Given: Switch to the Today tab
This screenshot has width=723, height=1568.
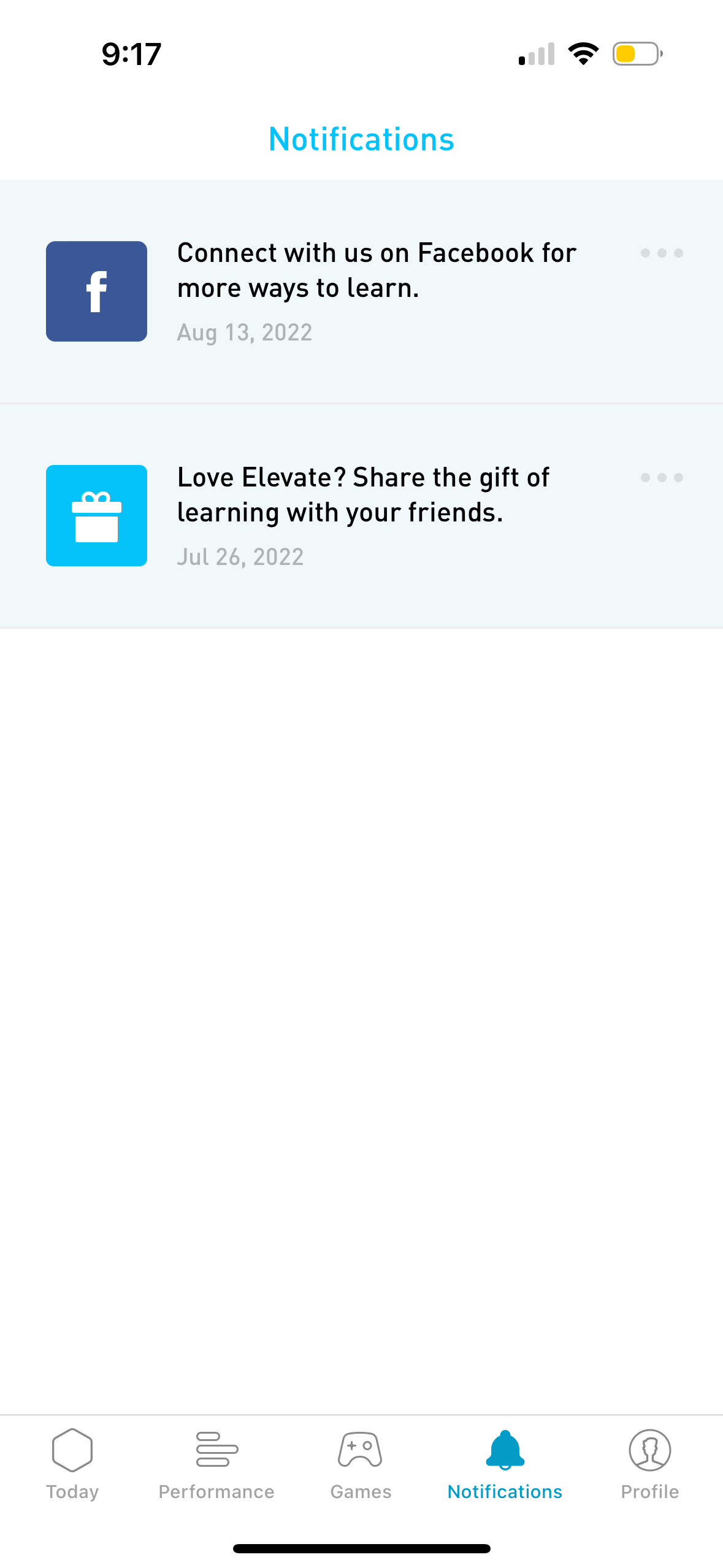Looking at the screenshot, I should (x=72, y=1492).
